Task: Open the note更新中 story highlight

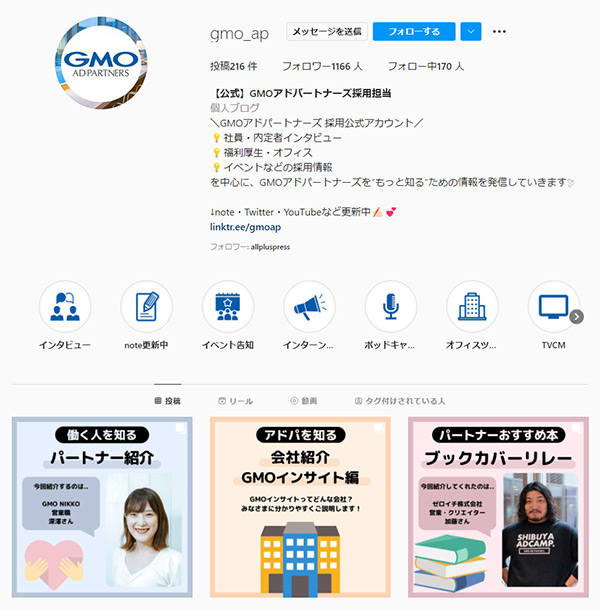Action: point(146,306)
